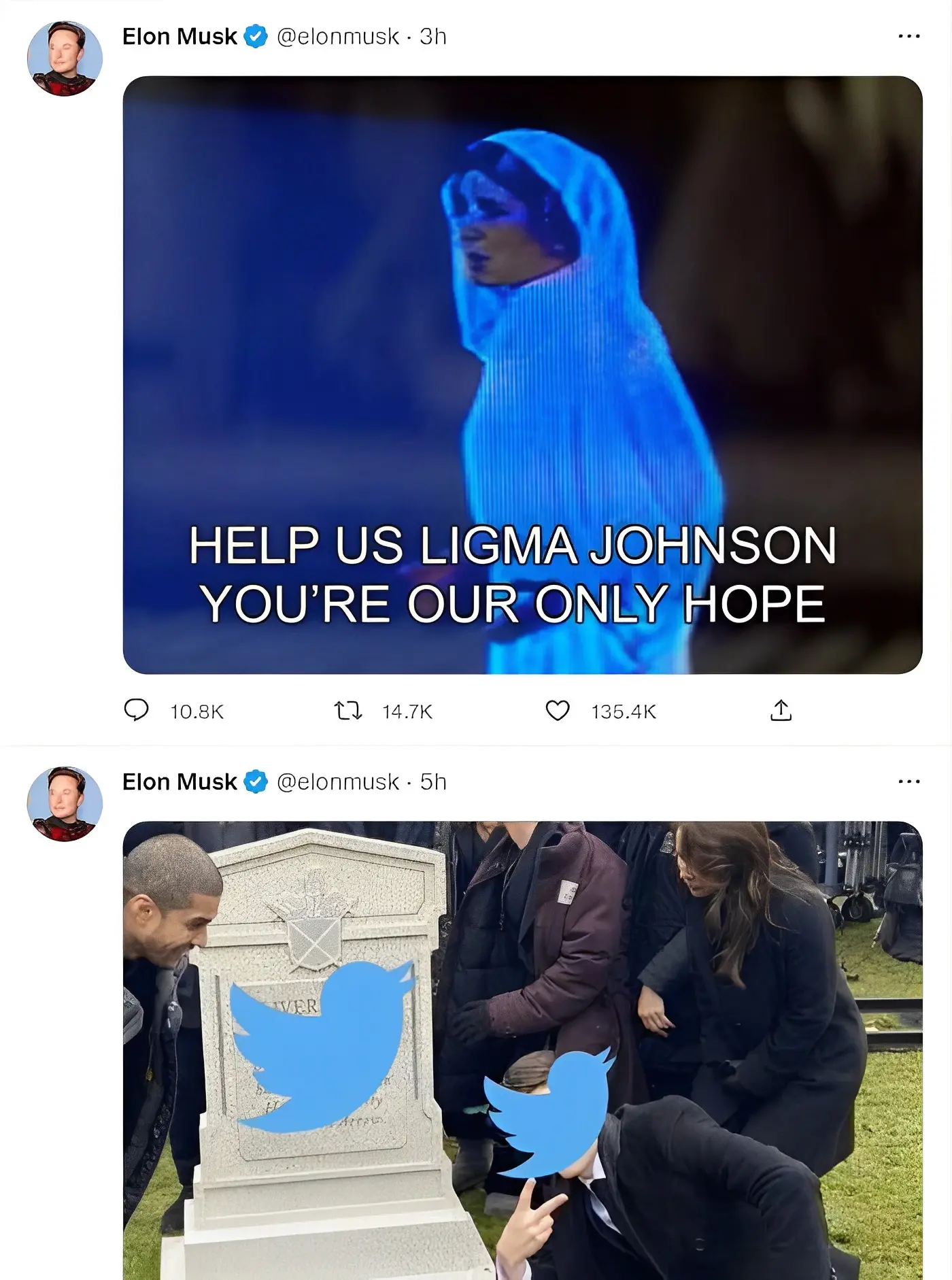The image size is (952, 1280).
Task: Open overflow menu on the 3h tweet
Action: coord(908,37)
